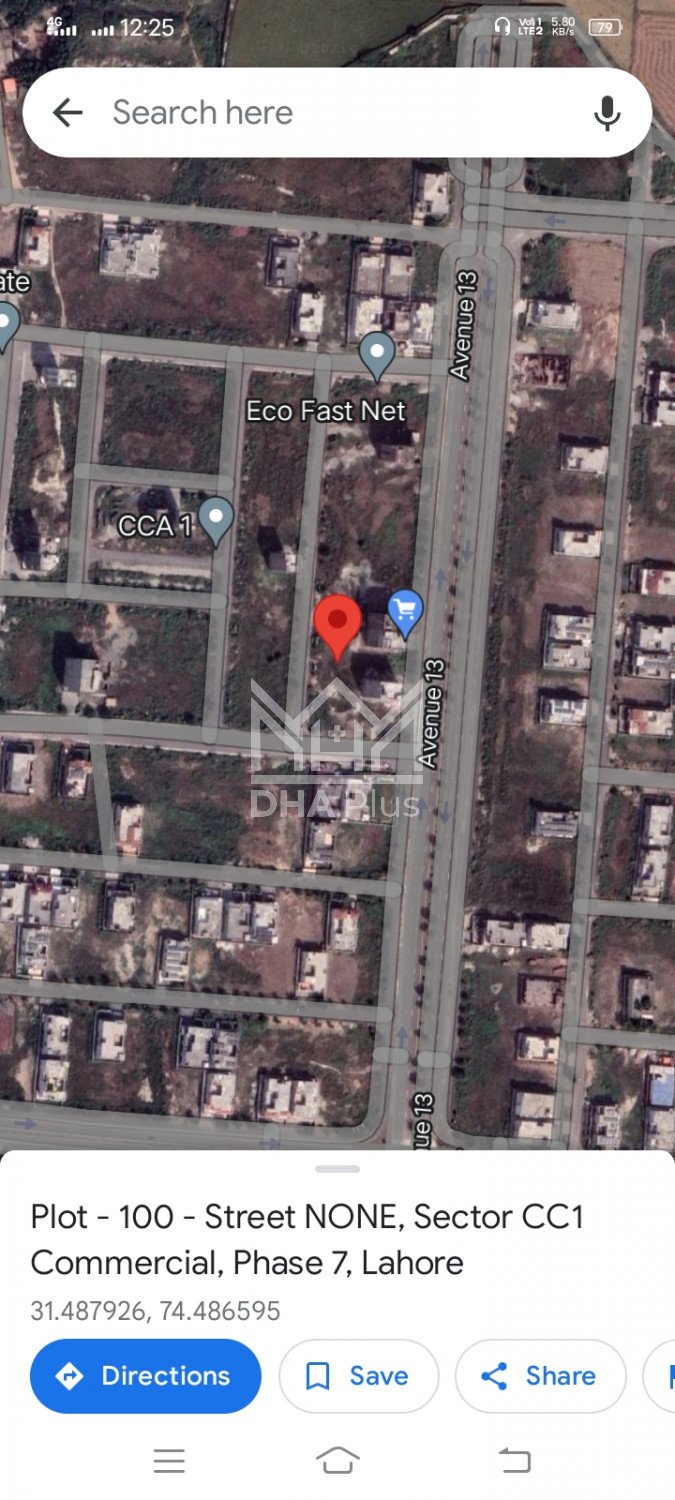
Task: Go to the system home screen
Action: 337,1461
